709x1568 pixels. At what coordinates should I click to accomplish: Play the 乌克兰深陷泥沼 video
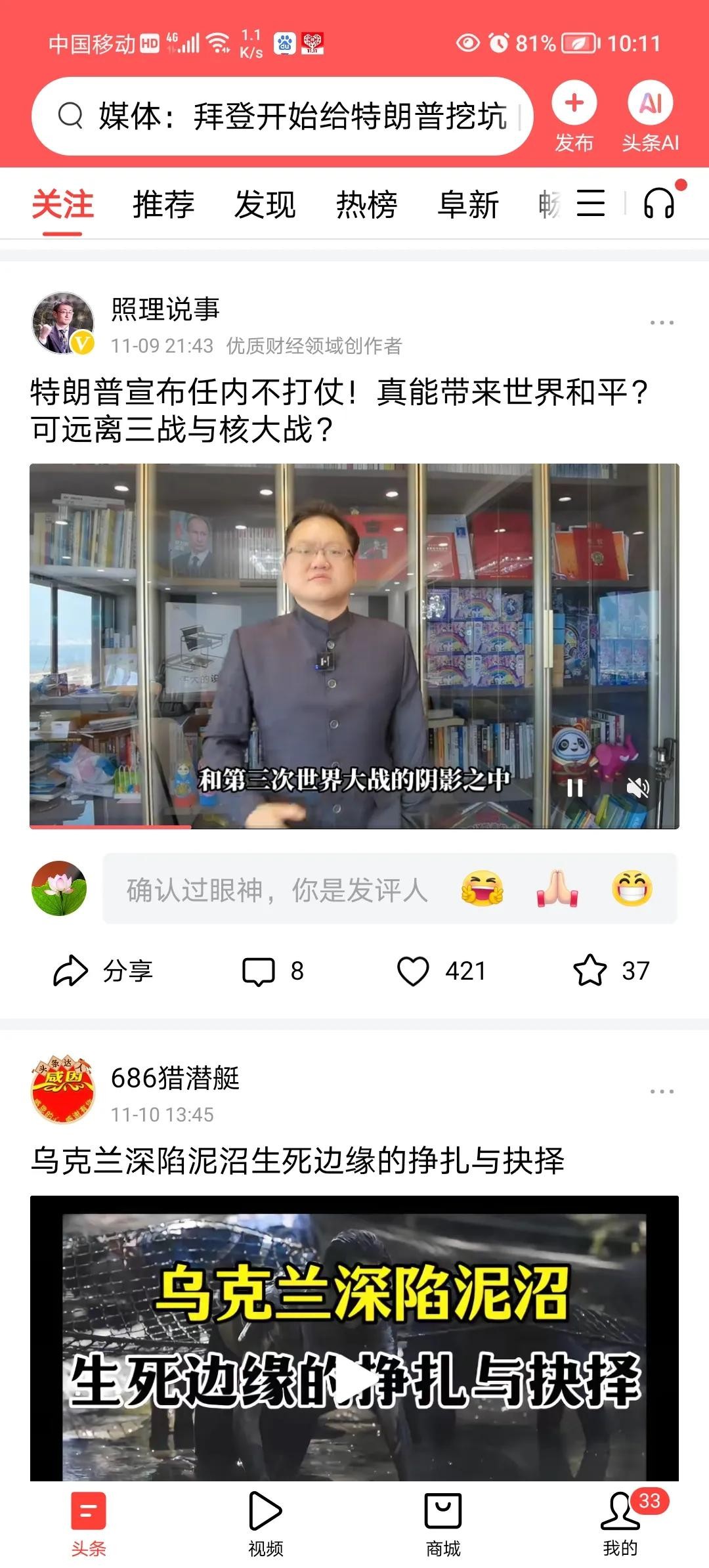click(x=354, y=1378)
